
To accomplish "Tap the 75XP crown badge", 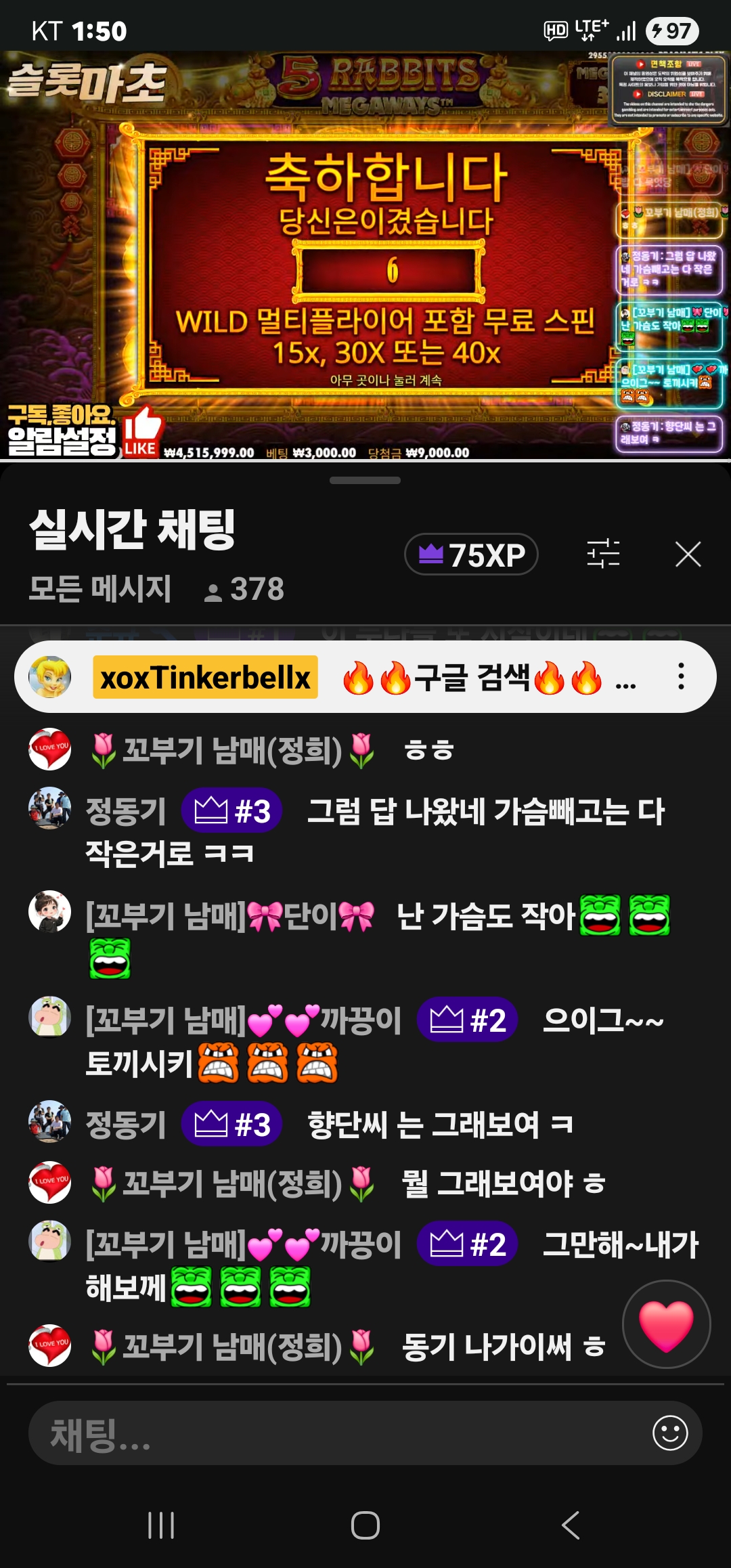I will point(471,554).
